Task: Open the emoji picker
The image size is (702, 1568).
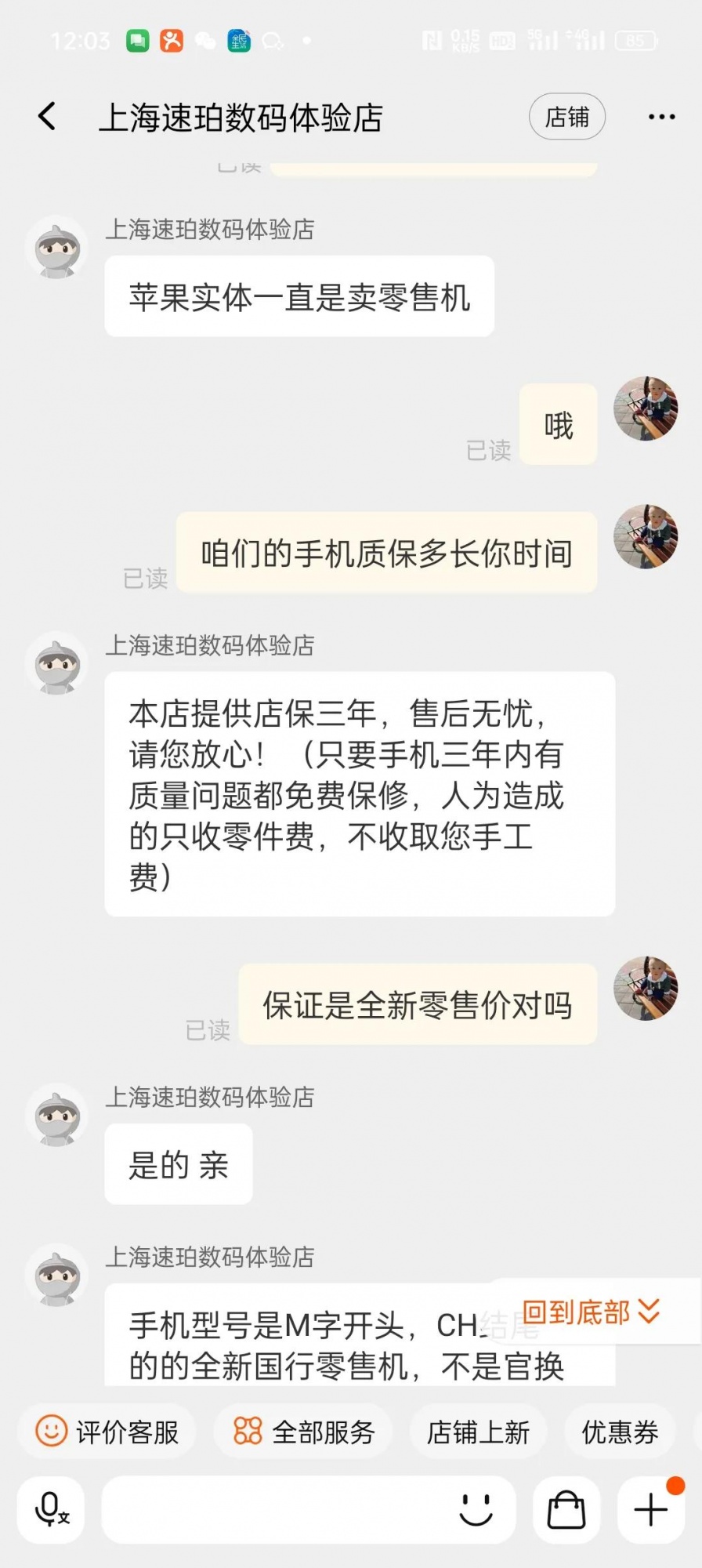Action: pyautogui.click(x=476, y=1509)
